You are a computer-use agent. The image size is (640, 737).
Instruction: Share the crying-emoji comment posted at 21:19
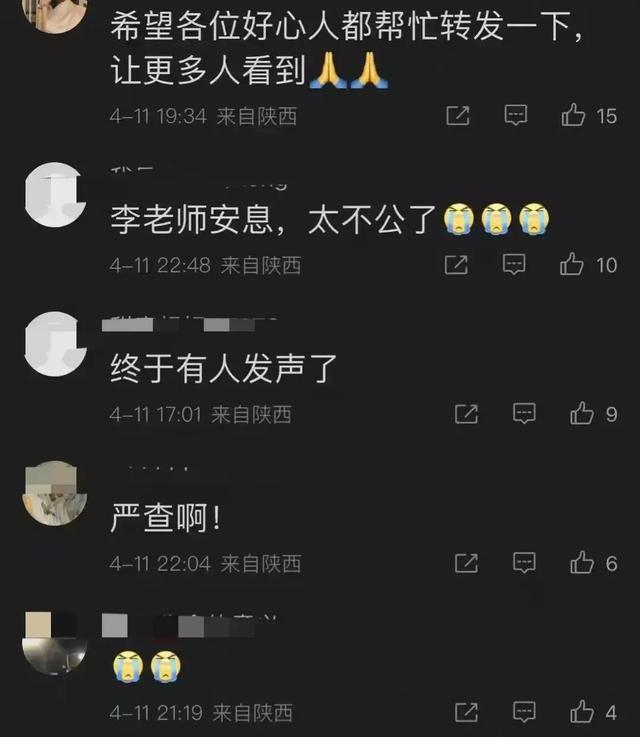tap(466, 712)
